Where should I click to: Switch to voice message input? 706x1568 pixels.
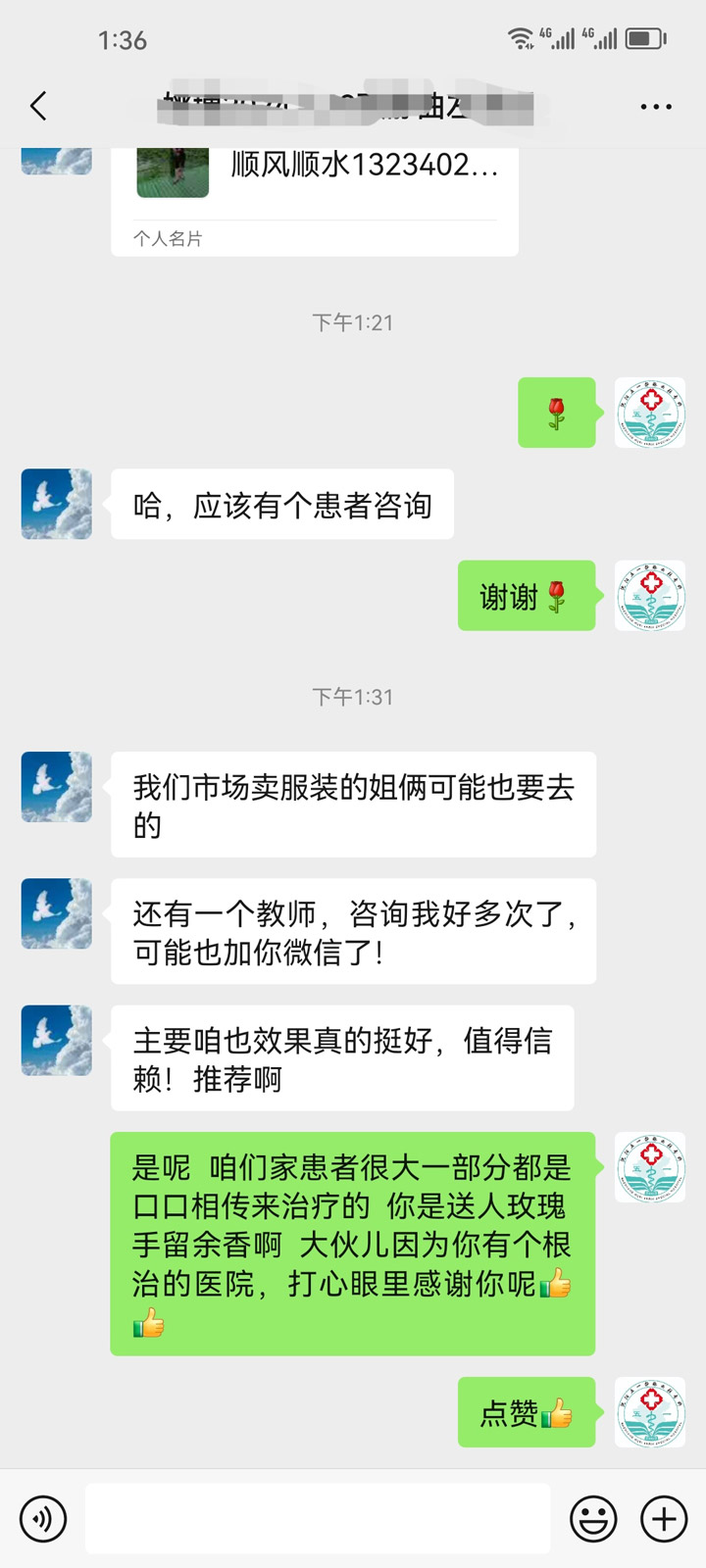pos(43,1519)
